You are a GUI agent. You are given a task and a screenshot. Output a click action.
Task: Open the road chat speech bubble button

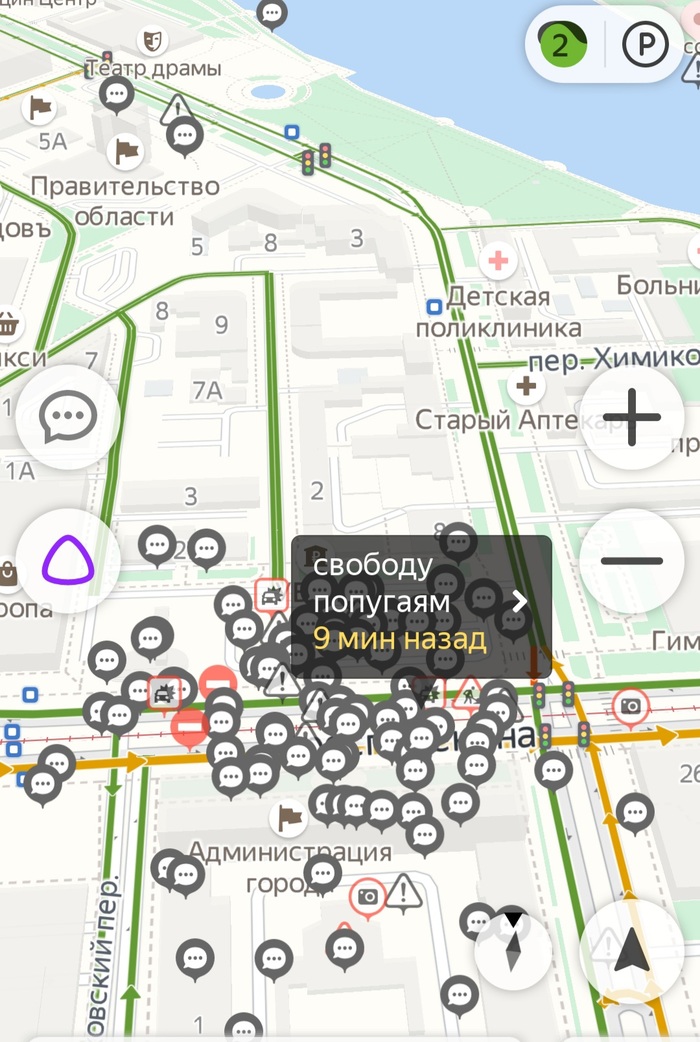pyautogui.click(x=68, y=418)
